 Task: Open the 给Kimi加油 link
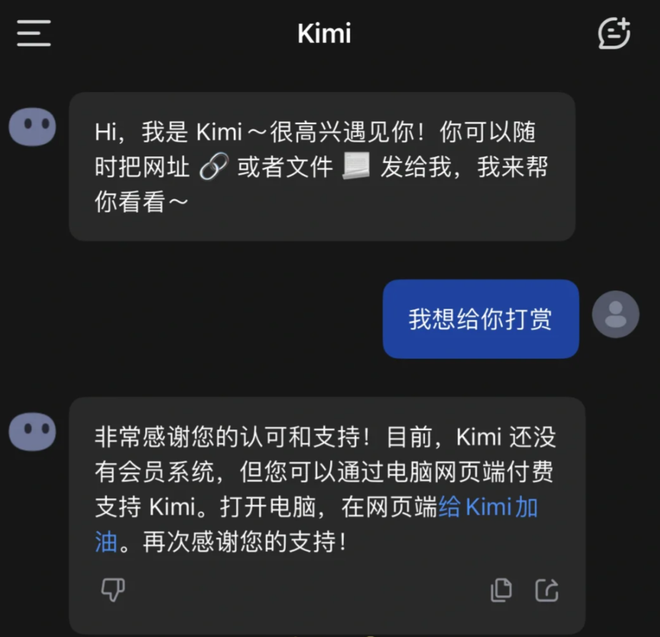pos(488,507)
